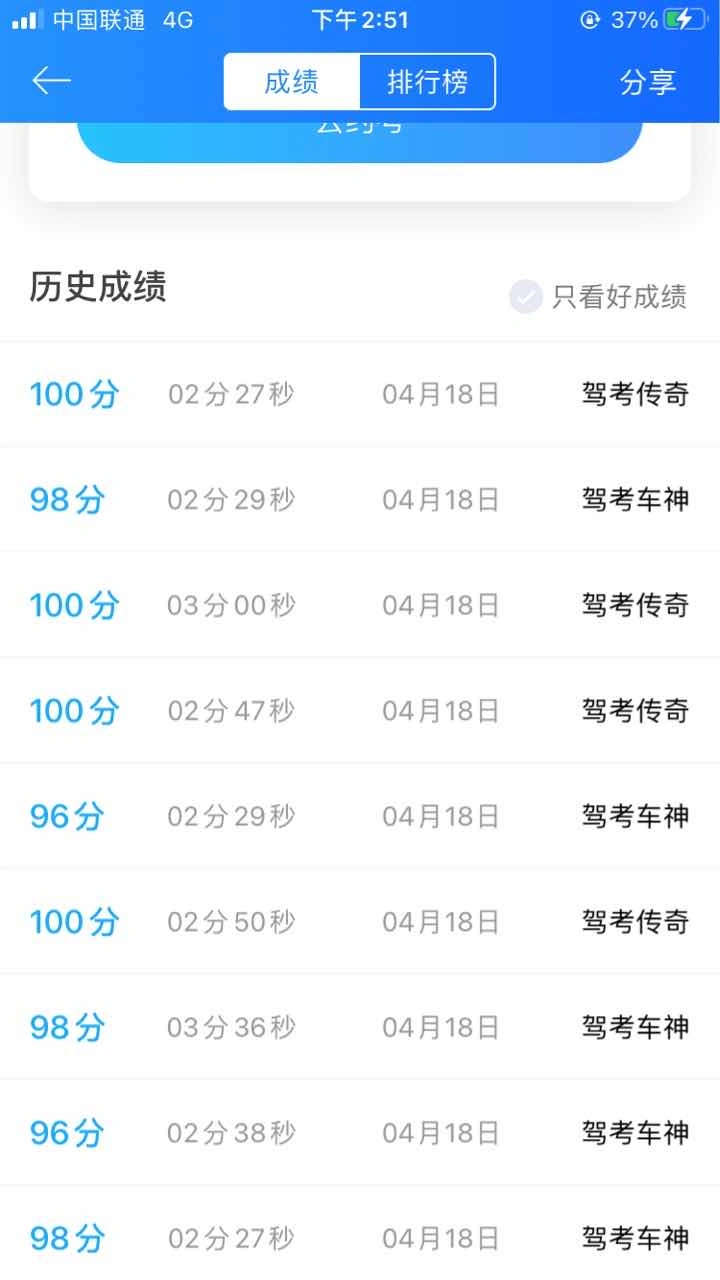
Task: Go back using the top-left arrow
Action: pos(51,81)
